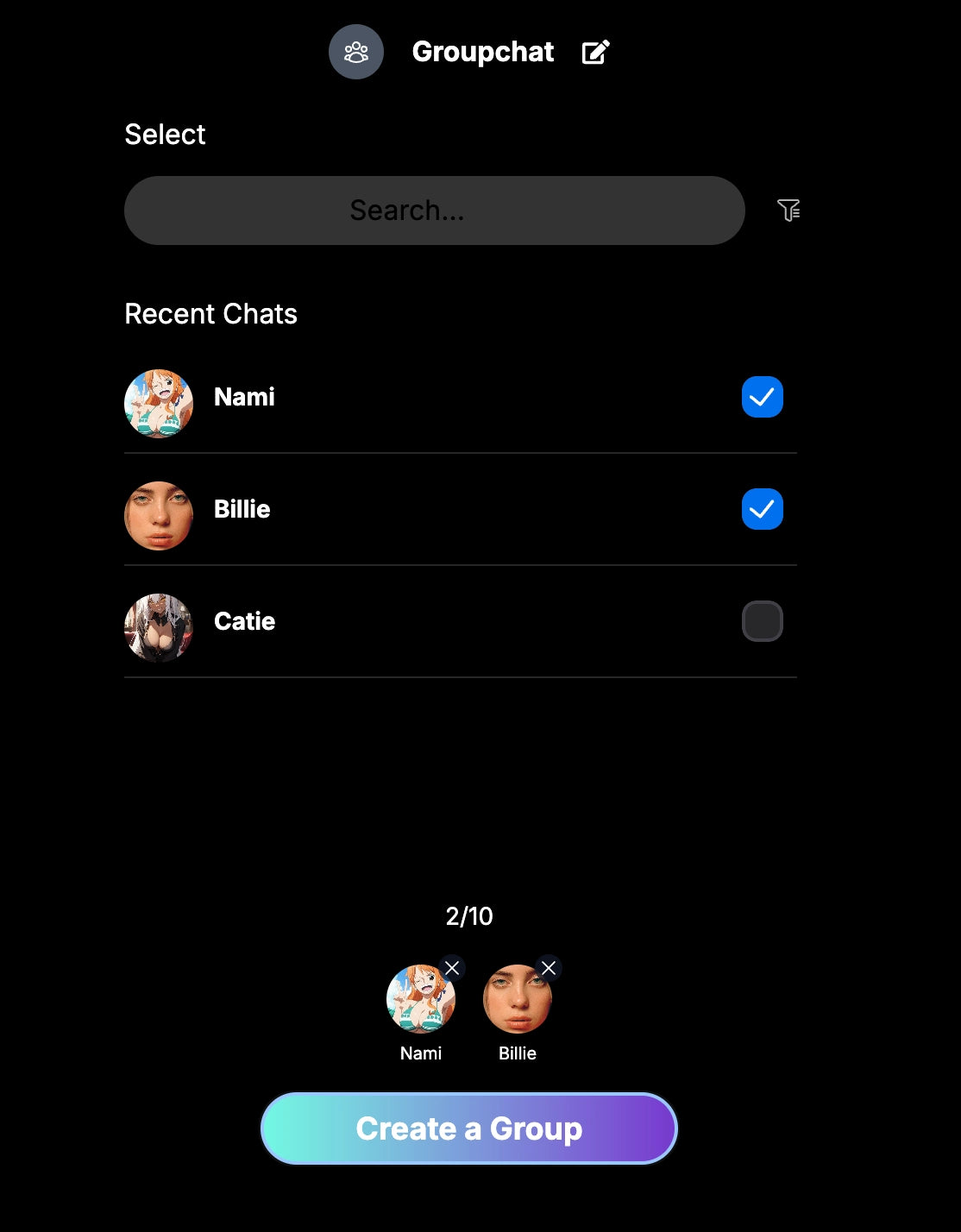Tap the group avatar icon
961x1232 pixels.
(x=356, y=52)
